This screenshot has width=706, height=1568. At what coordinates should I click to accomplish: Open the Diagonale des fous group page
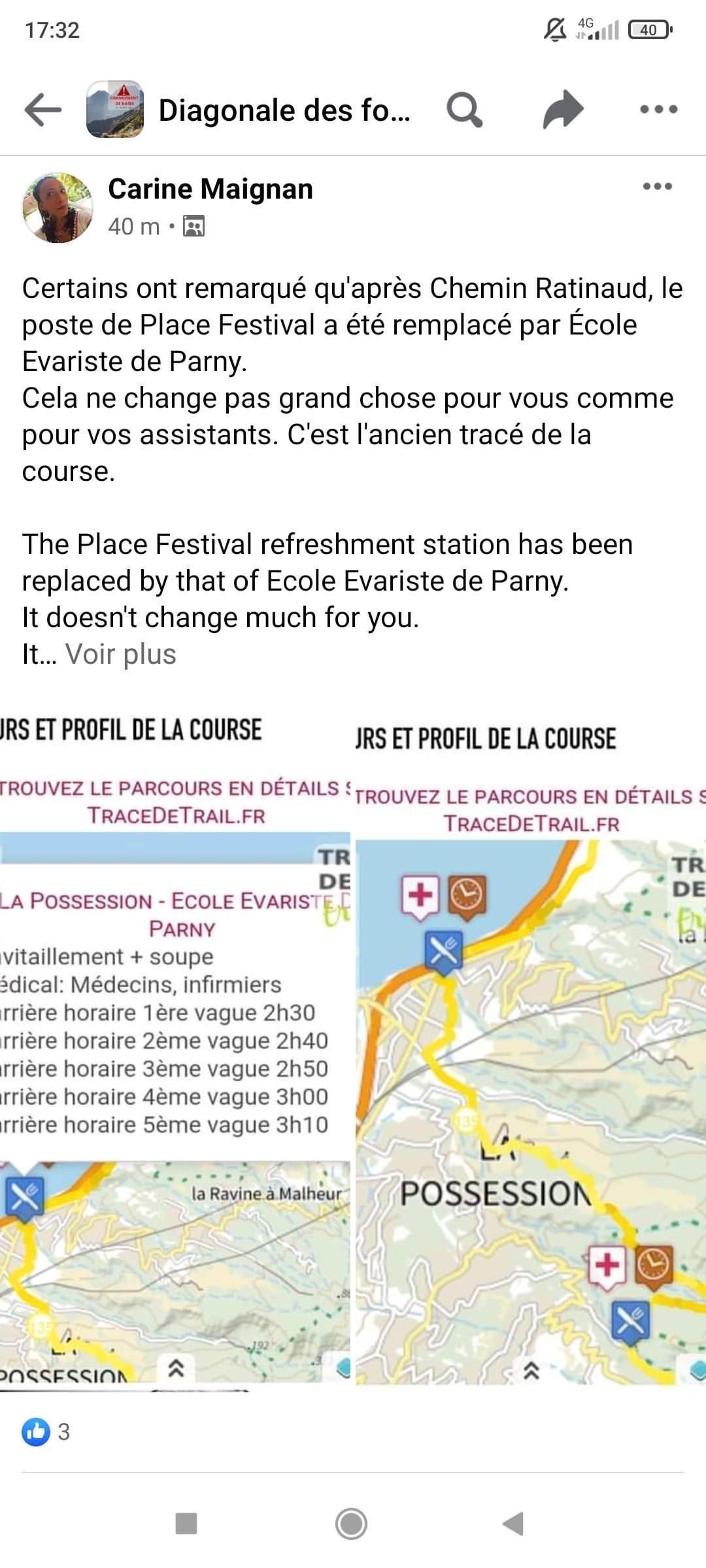pos(284,110)
